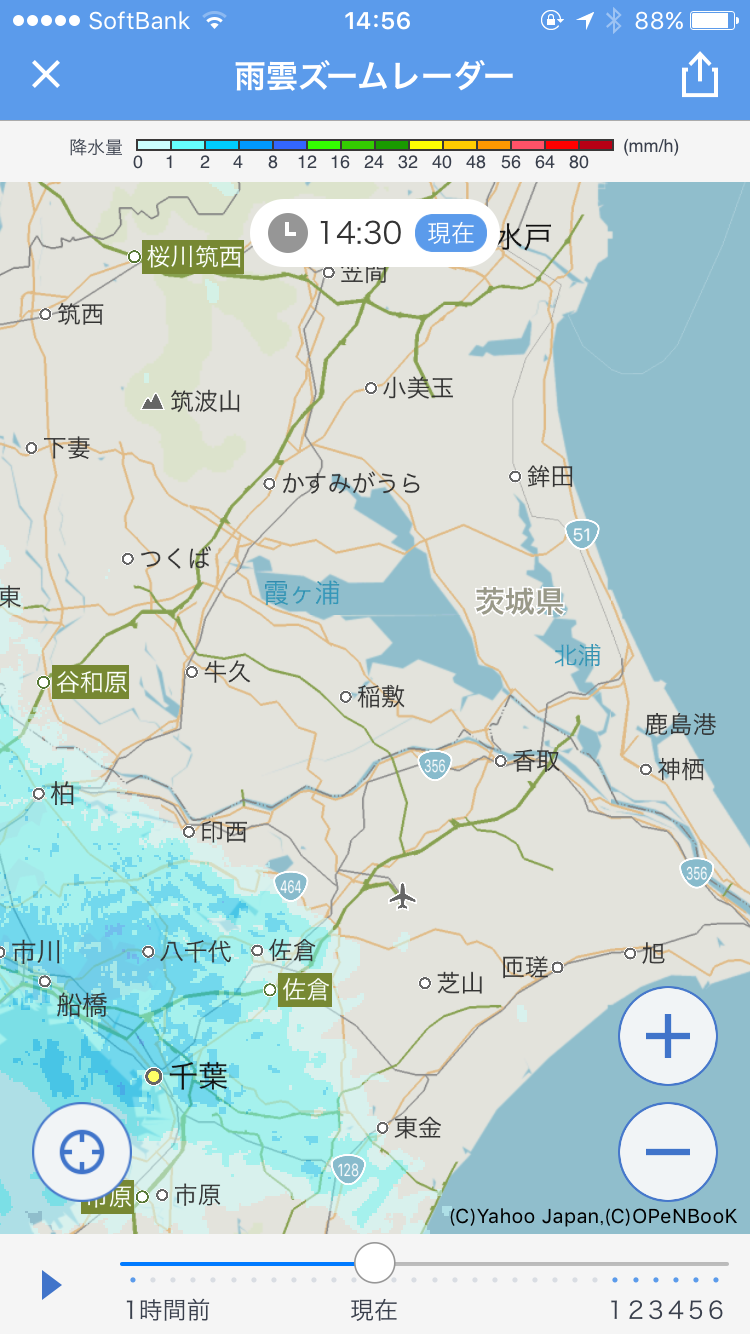Close the rain radar screen
The width and height of the screenshot is (750, 1334).
[46, 74]
